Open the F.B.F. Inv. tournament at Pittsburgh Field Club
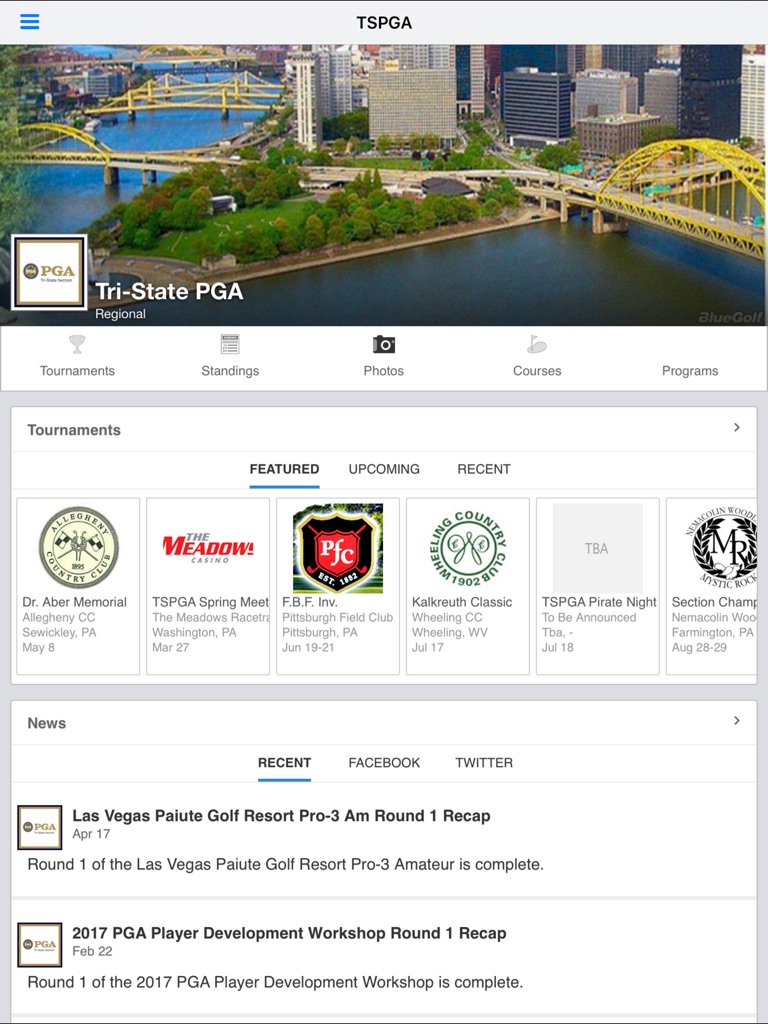768x1024 pixels. (x=337, y=585)
